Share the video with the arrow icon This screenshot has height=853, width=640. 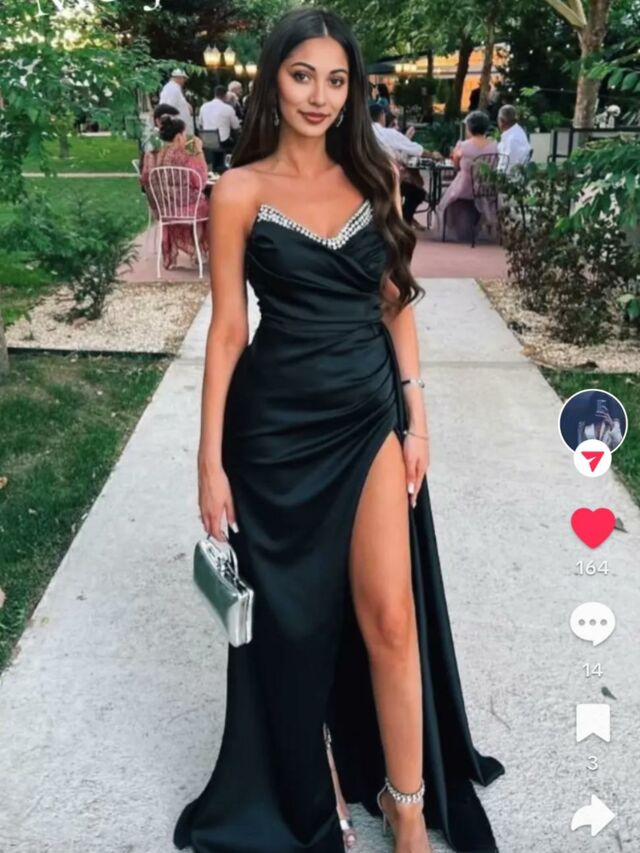tap(593, 815)
